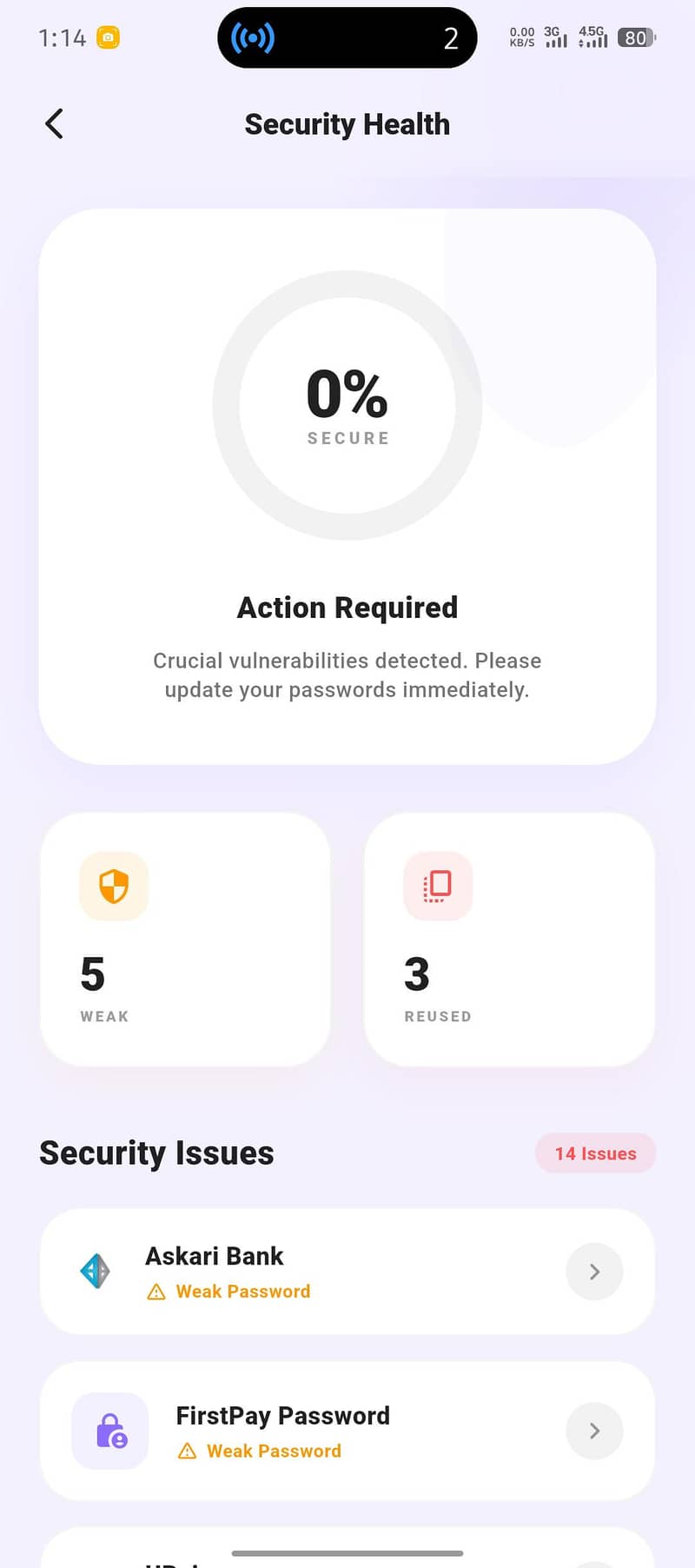Tap the 14 Issues badge
The height and width of the screenshot is (1568, 695).
coord(595,1153)
